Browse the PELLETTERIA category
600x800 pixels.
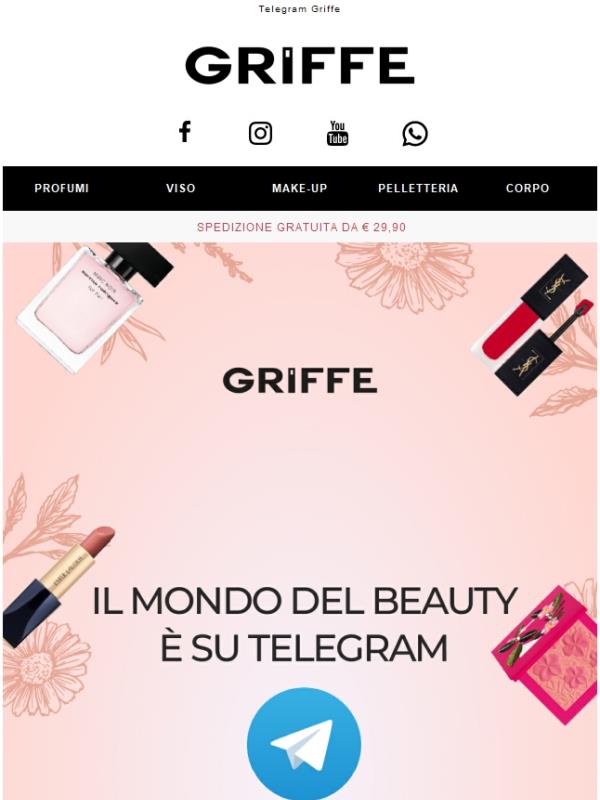tap(418, 188)
